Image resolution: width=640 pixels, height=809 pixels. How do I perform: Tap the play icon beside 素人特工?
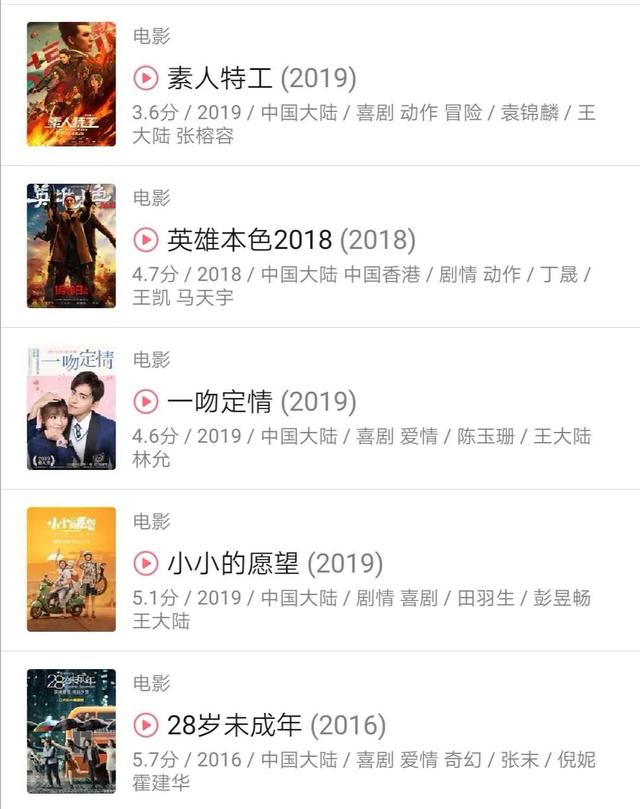(x=146, y=78)
